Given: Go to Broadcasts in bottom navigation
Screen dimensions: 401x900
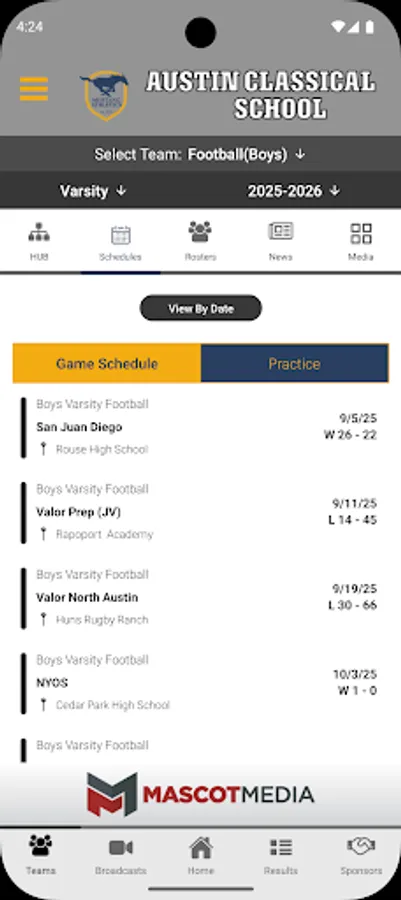Looking at the screenshot, I should click(120, 855).
